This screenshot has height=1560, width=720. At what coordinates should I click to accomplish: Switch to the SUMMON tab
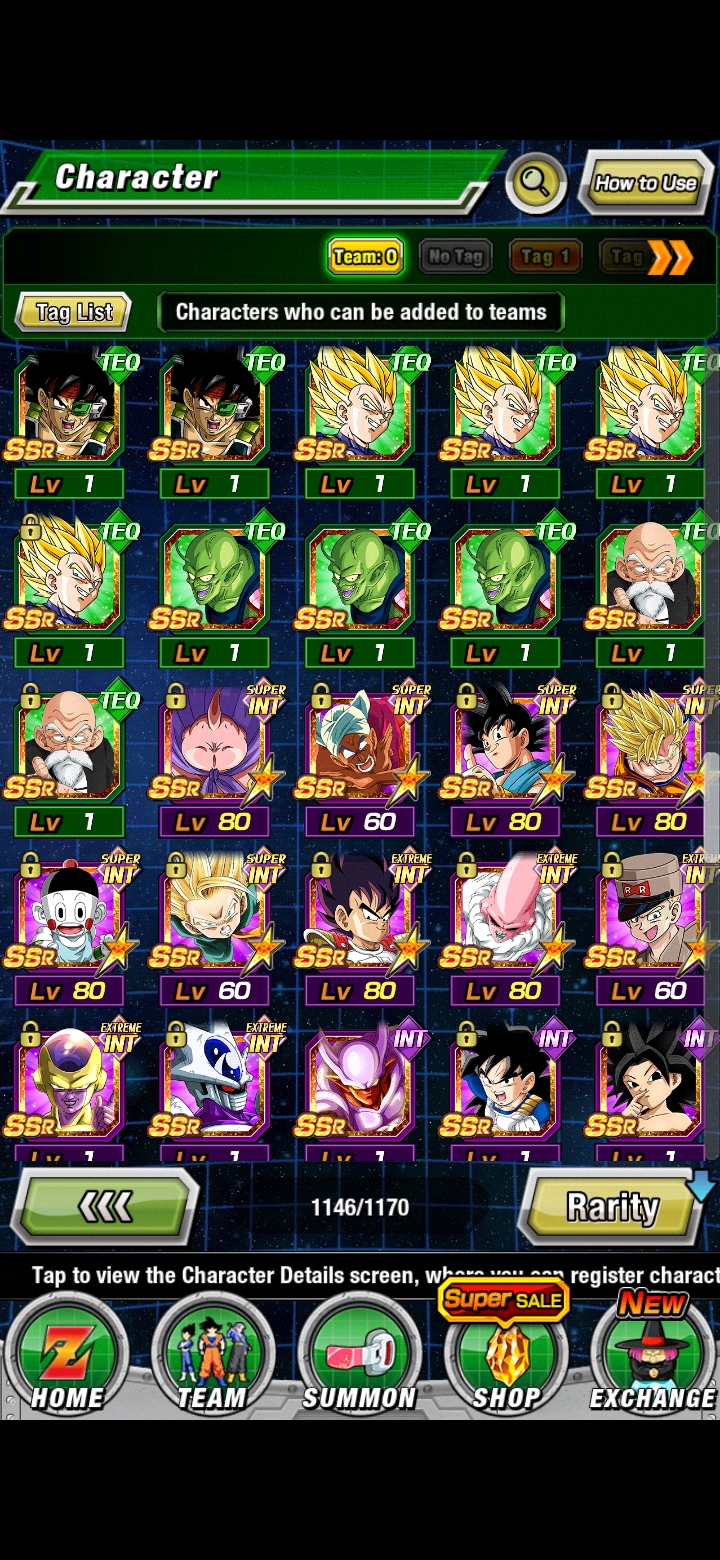(359, 1355)
